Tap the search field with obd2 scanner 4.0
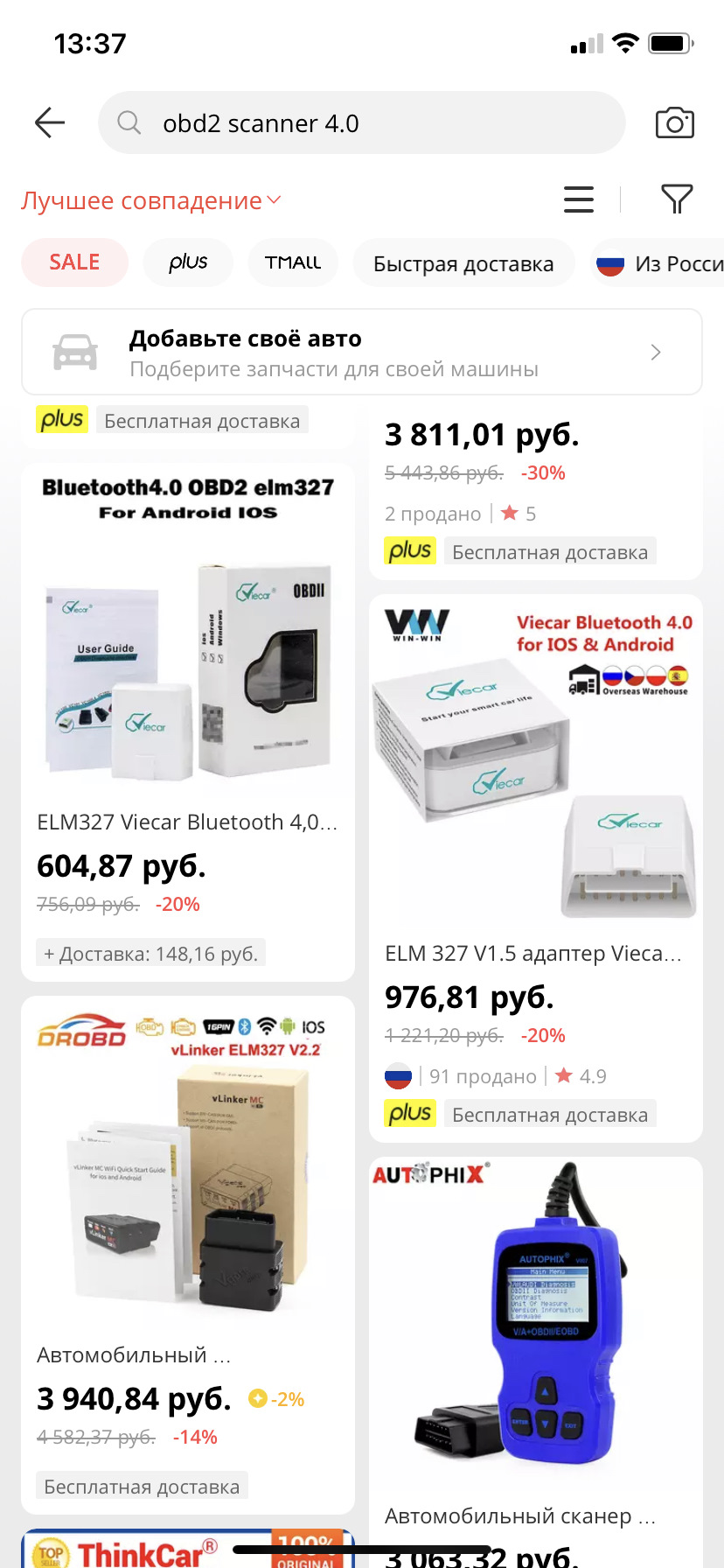724x1568 pixels. point(362,123)
